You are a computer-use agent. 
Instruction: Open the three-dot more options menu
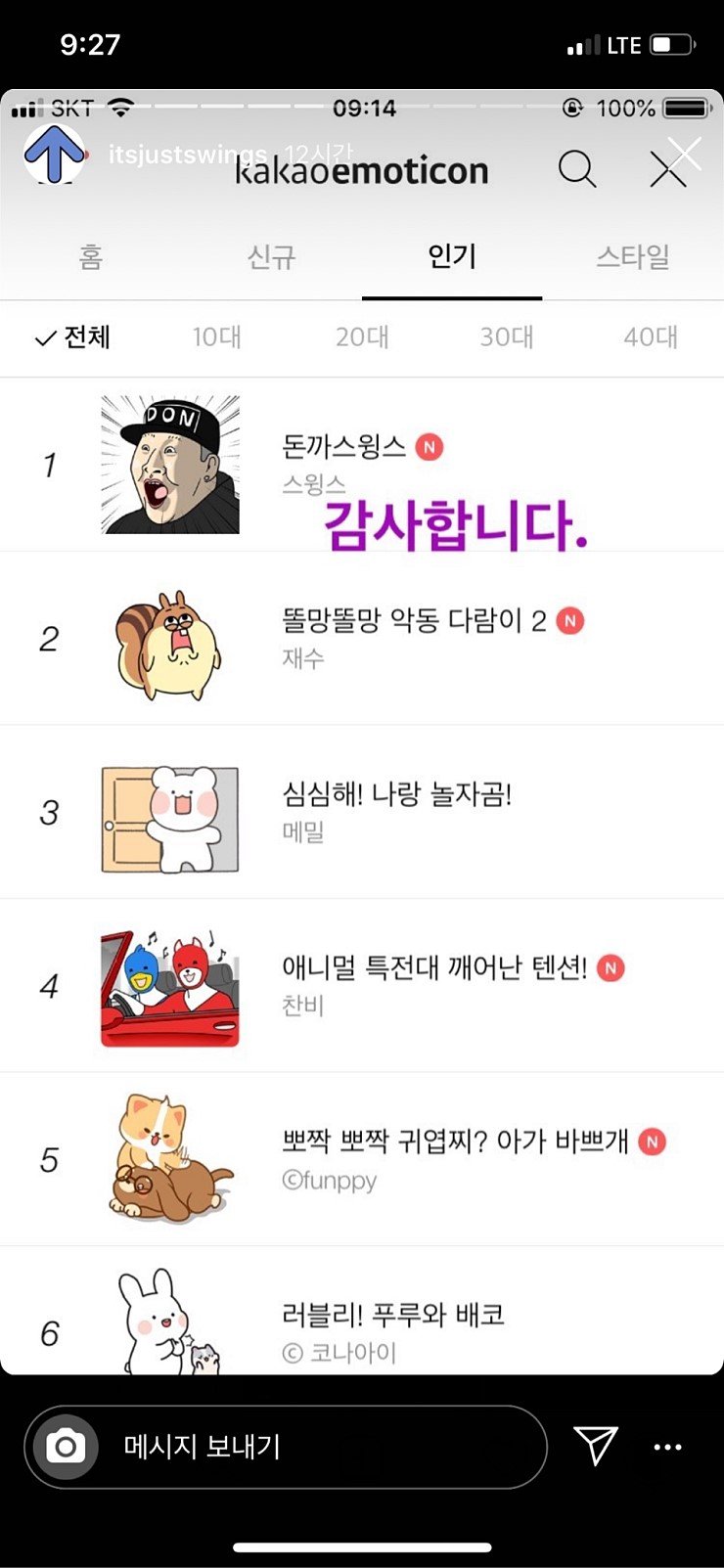667,1447
